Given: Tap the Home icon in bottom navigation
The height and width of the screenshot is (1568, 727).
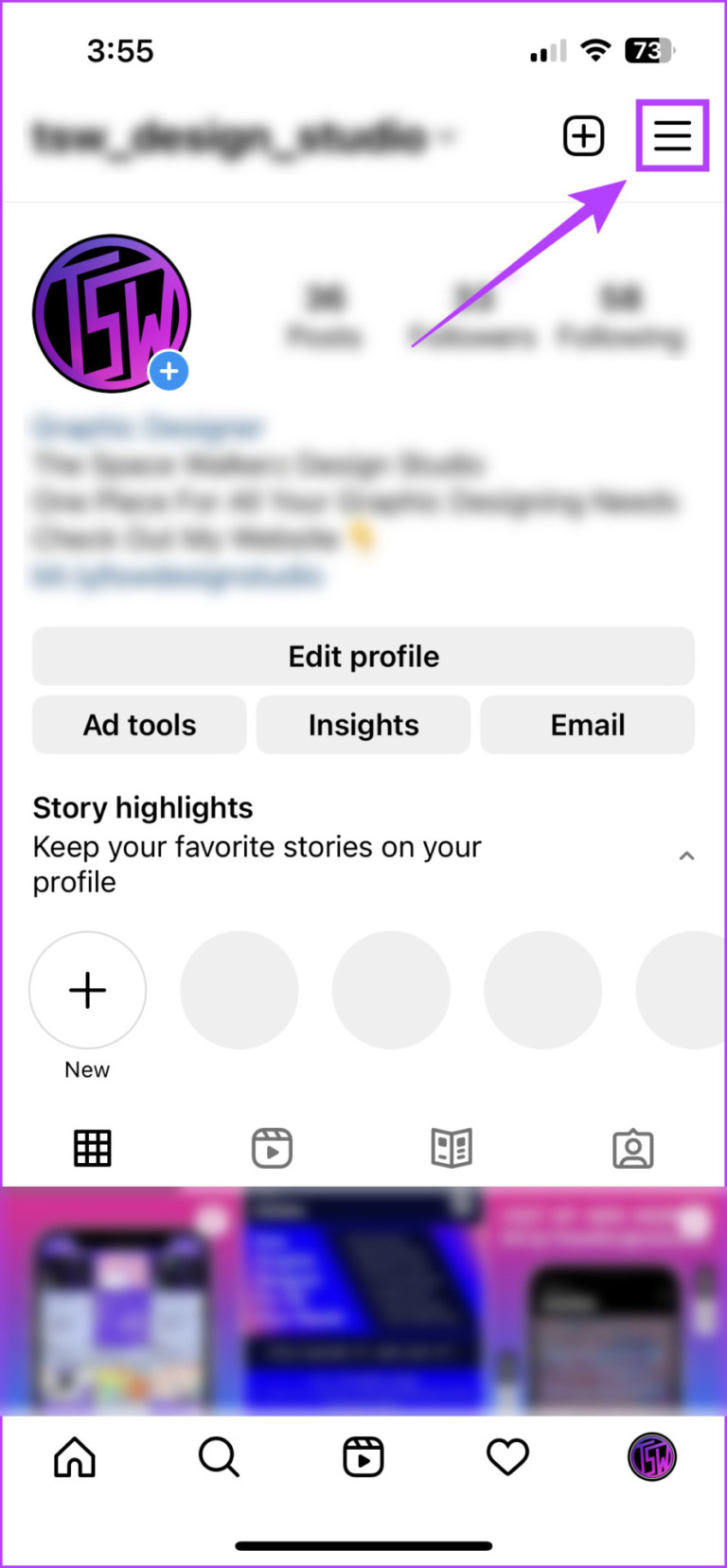Looking at the screenshot, I should coord(74,1457).
